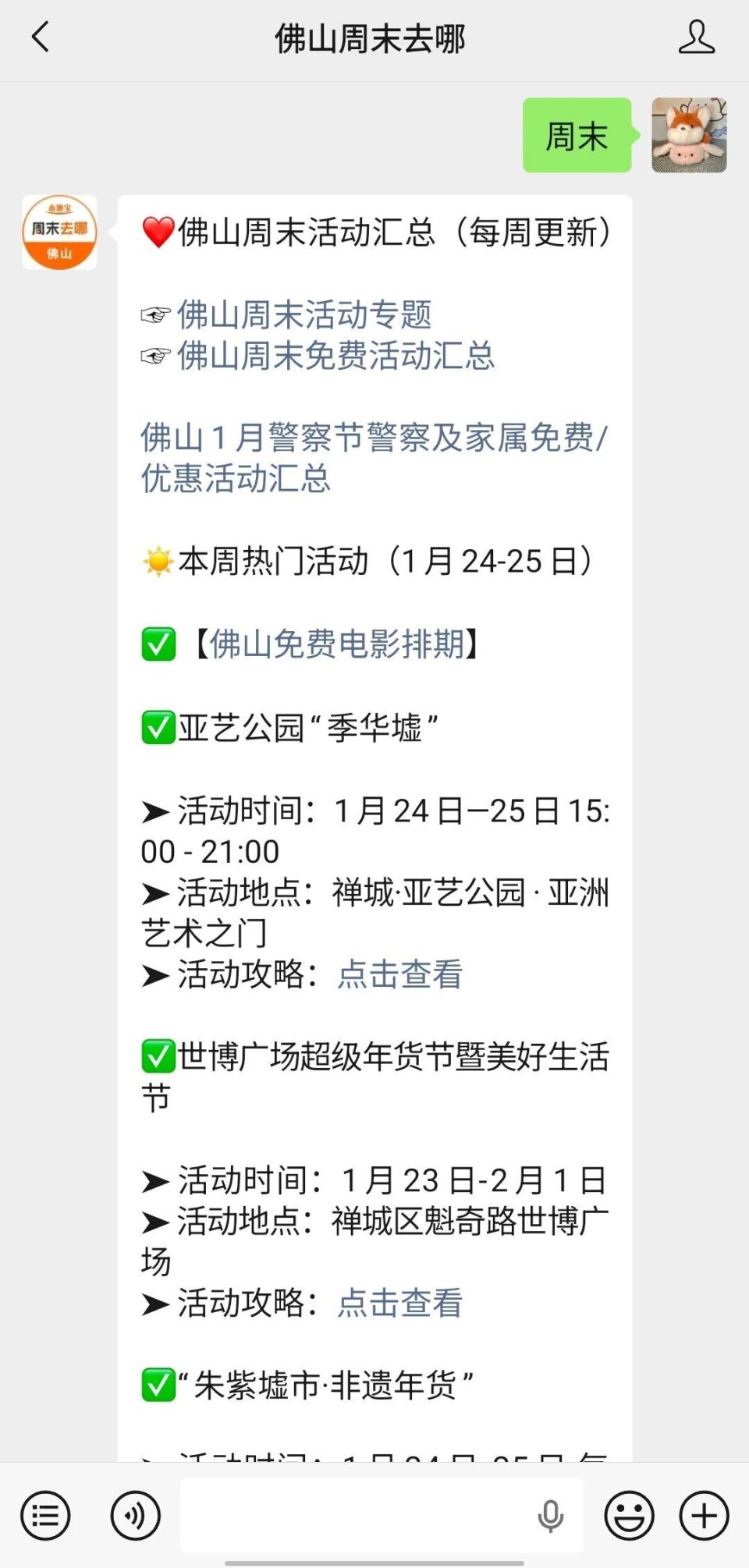
Task: Tap the microphone icon in the input bar
Action: point(552,1514)
